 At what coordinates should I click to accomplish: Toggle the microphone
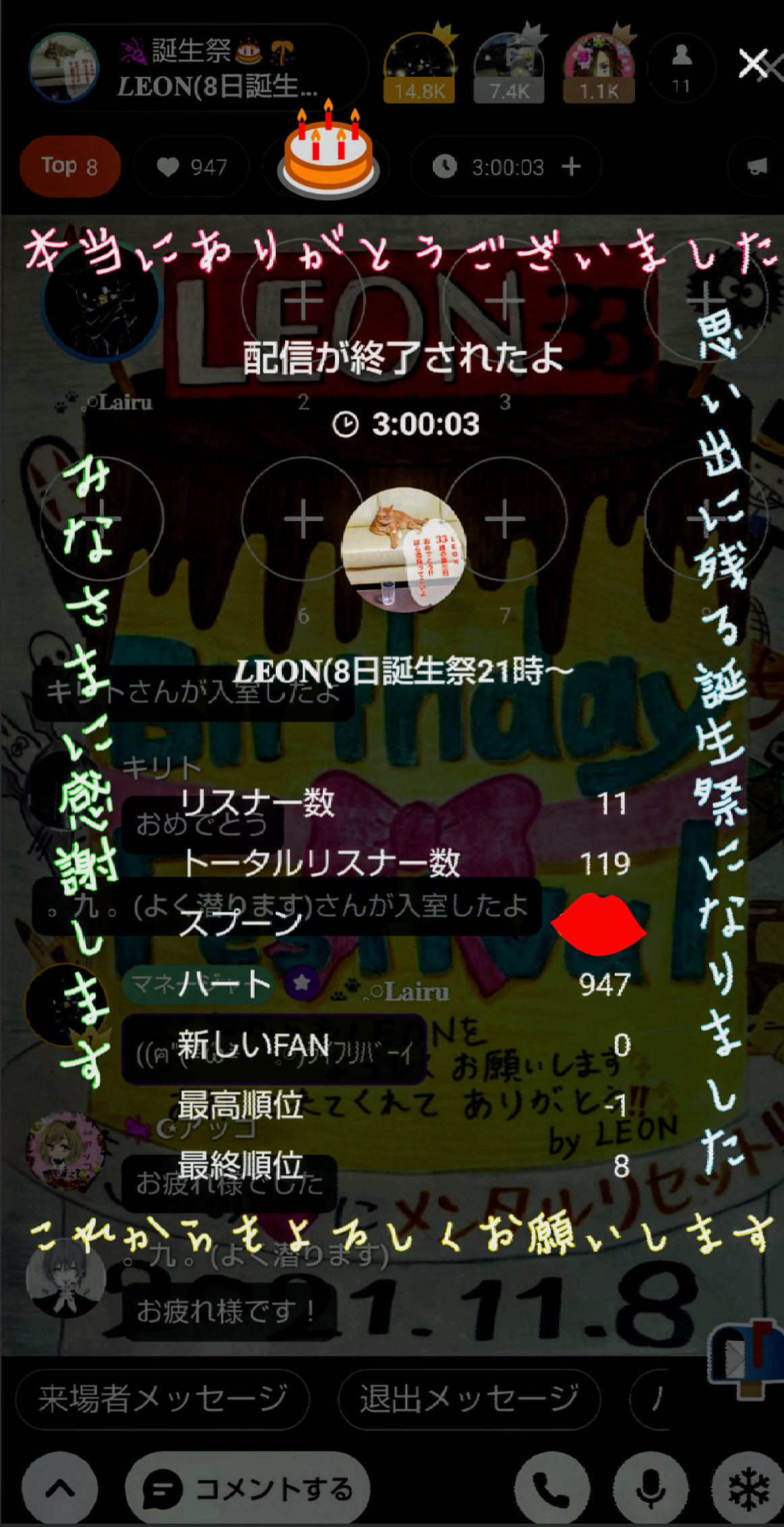pyautogui.click(x=651, y=1489)
